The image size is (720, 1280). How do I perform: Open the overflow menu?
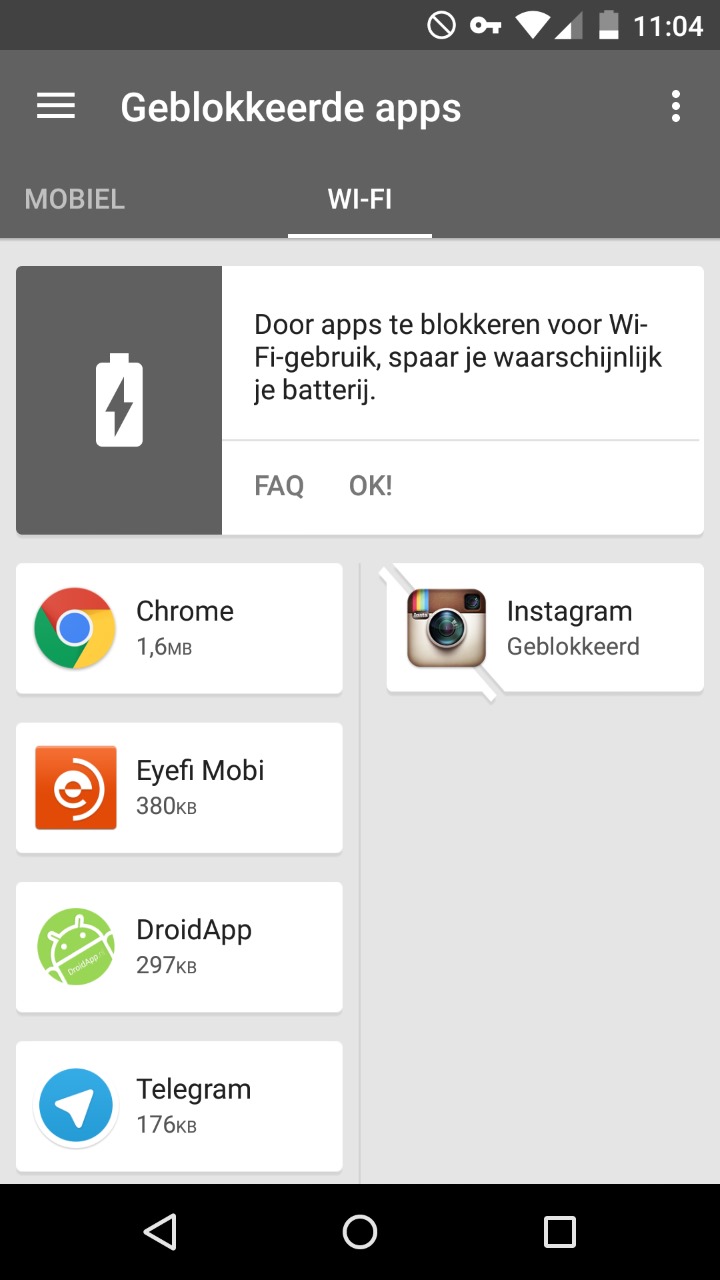[676, 106]
